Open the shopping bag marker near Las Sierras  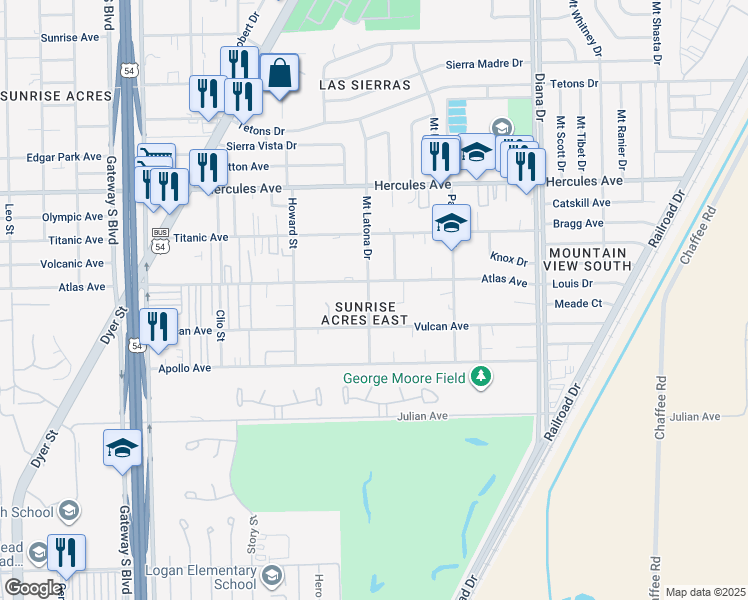(280, 73)
